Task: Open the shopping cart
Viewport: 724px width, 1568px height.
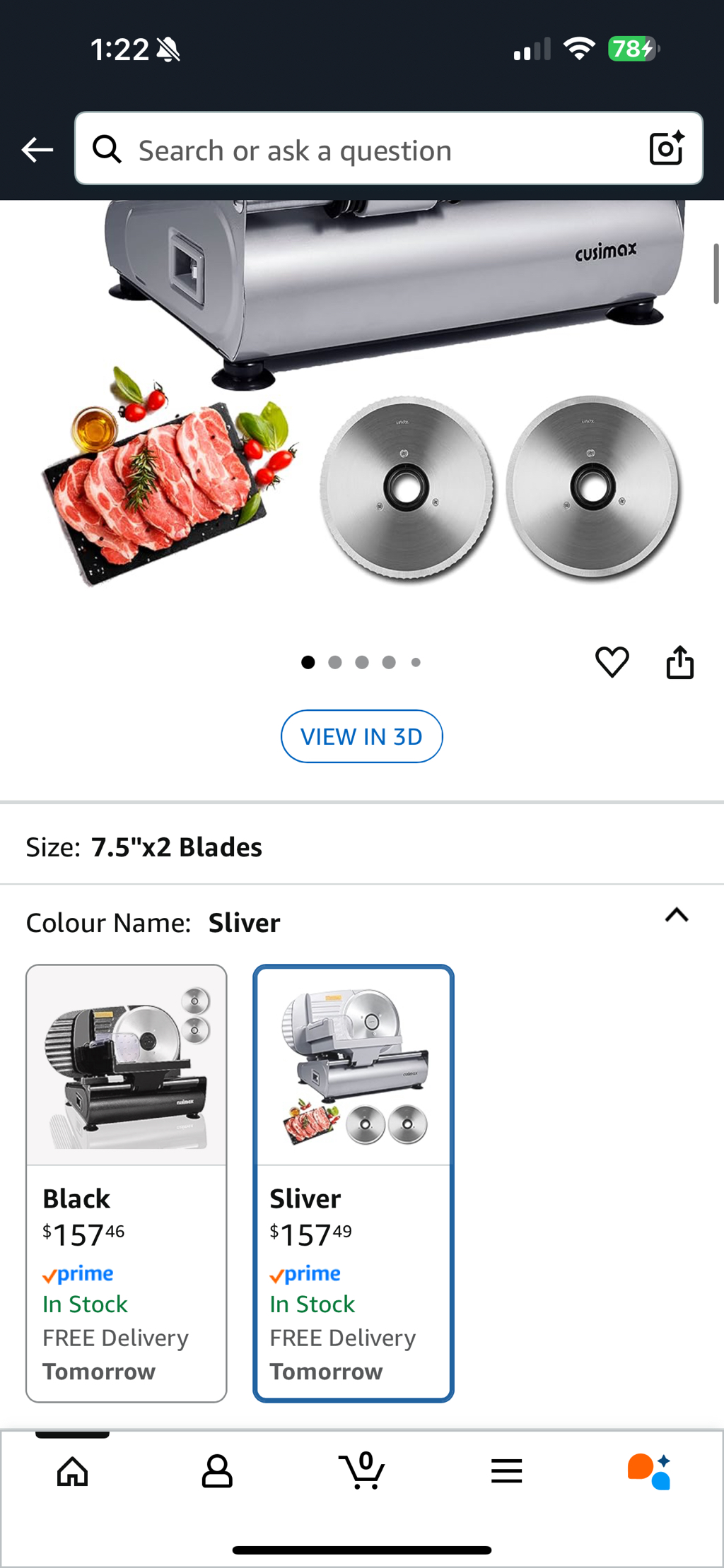Action: pyautogui.click(x=362, y=1472)
